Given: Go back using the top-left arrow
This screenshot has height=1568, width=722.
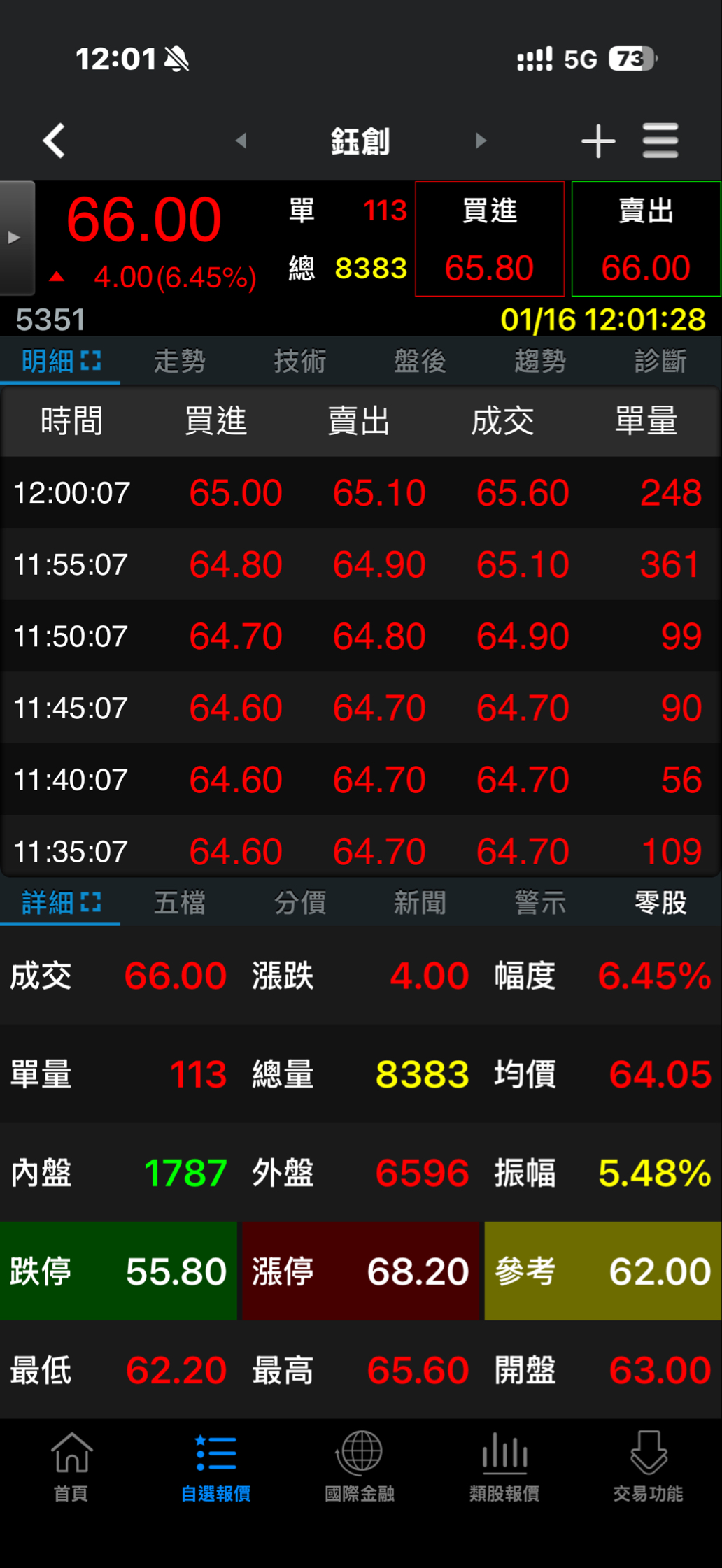Looking at the screenshot, I should coord(55,141).
